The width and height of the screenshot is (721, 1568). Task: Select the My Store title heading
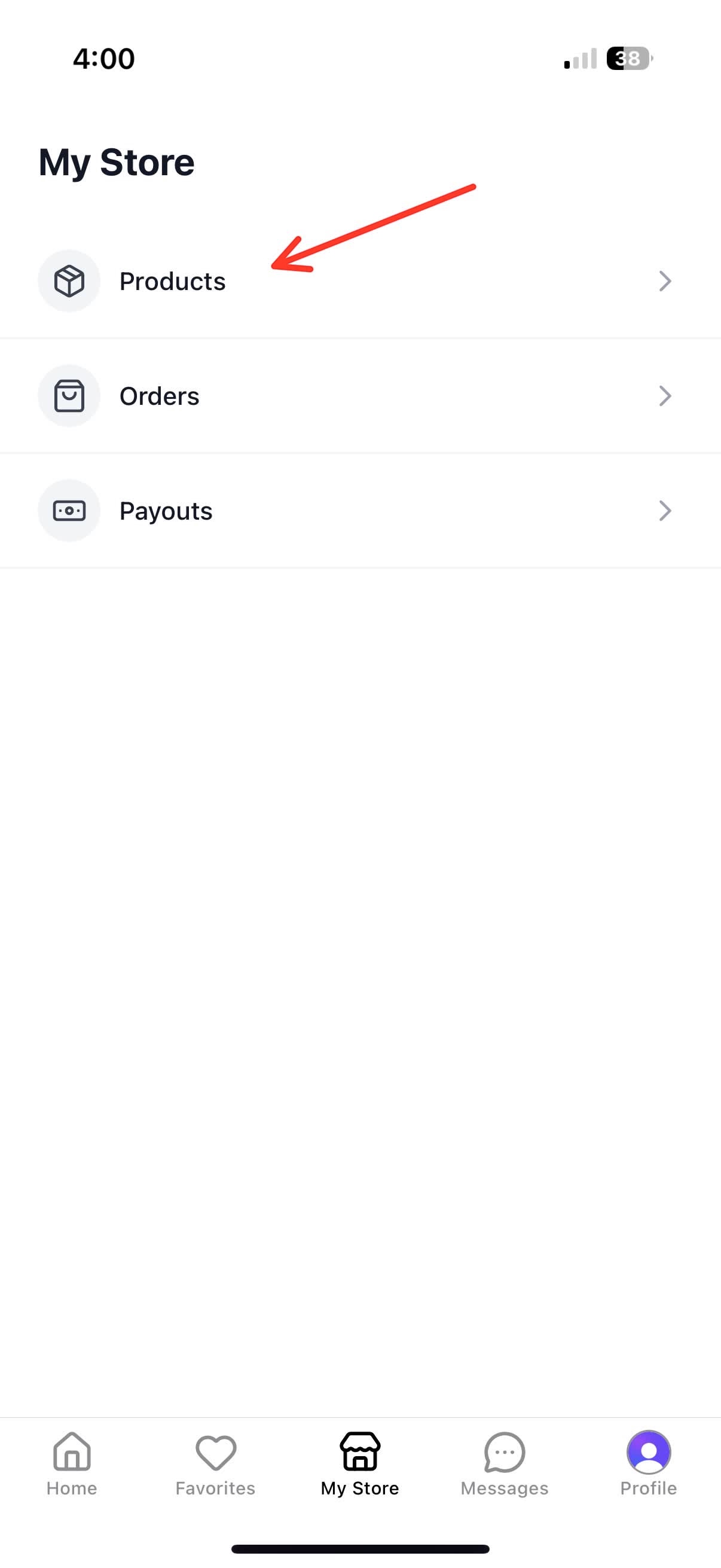point(115,161)
